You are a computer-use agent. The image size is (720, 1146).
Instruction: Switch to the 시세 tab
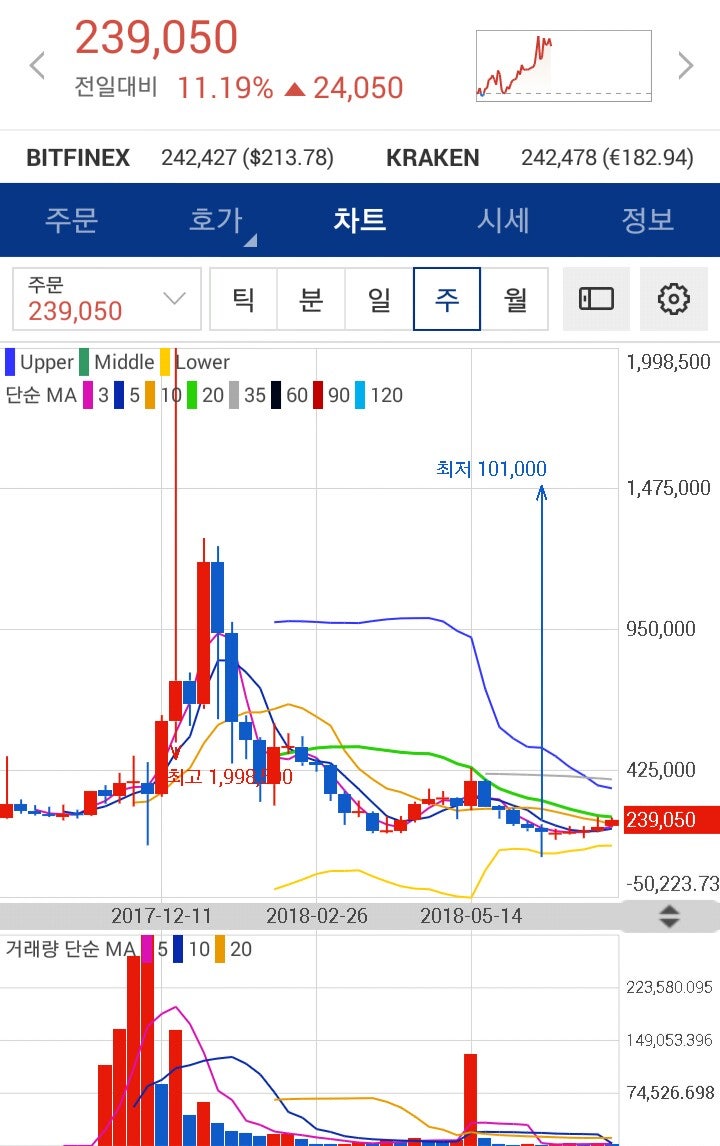tap(504, 220)
